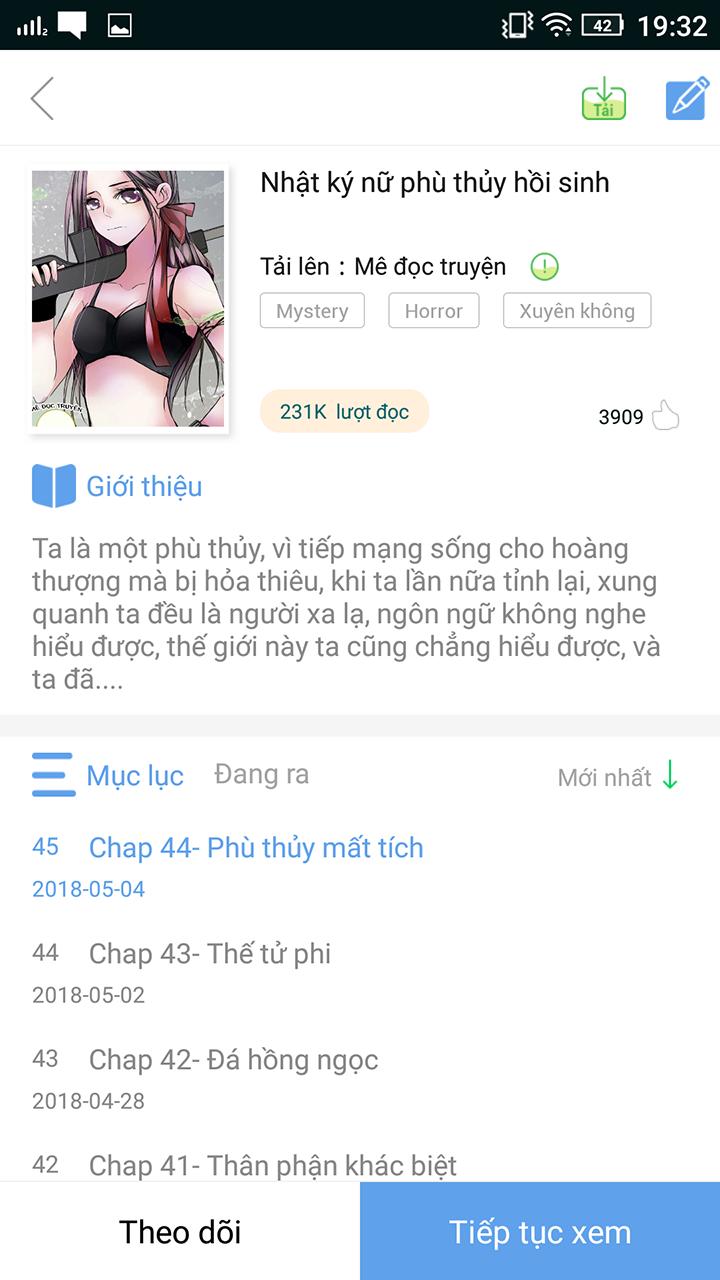The height and width of the screenshot is (1280, 720).
Task: Go back using the arrow icon
Action: 42,98
